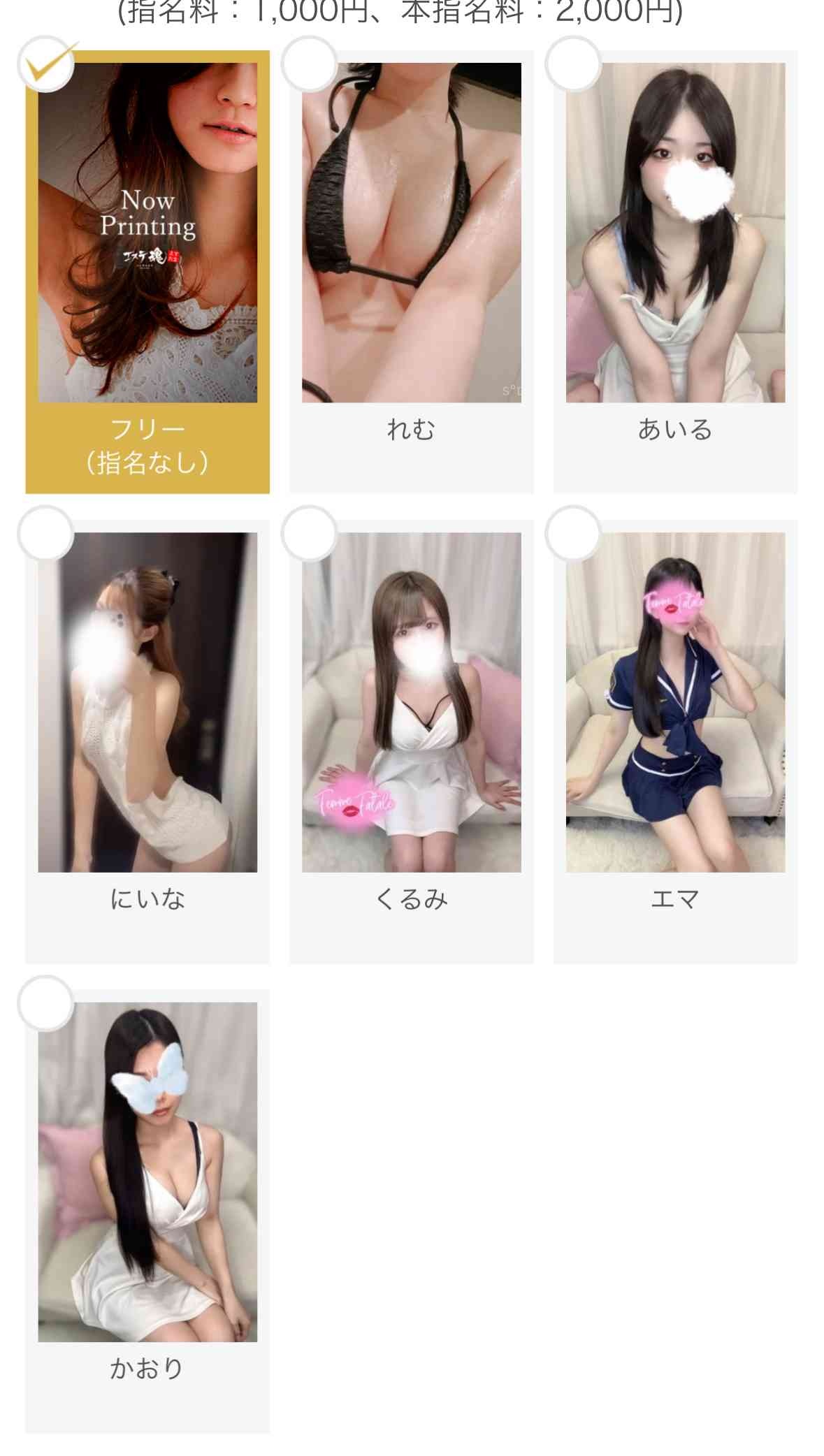This screenshot has height=1456, width=824.
Task: Select the フリー (指名なし) option
Action: point(147,272)
